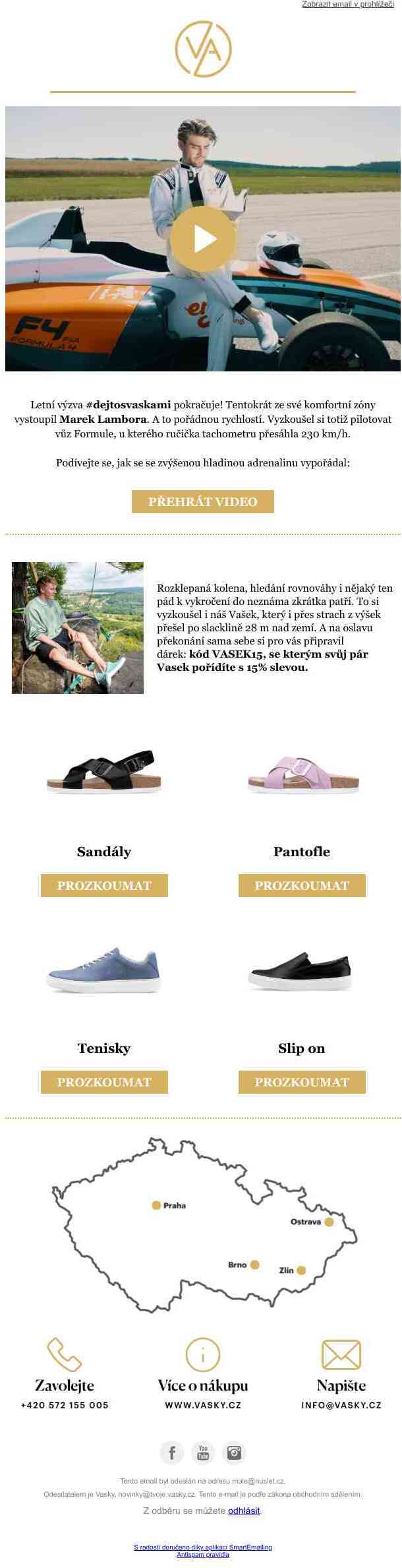Screen dimensions: 402x1568
Task: Open the black sandals product image
Action: coord(104,772)
